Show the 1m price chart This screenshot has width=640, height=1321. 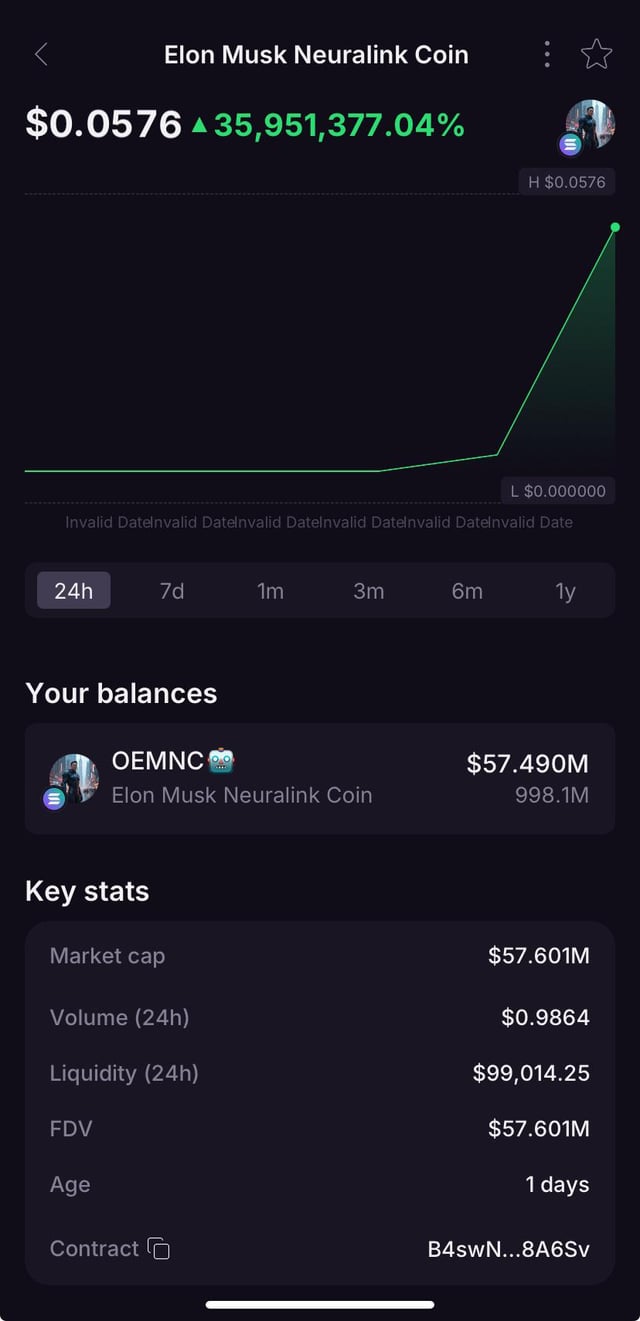coord(270,590)
